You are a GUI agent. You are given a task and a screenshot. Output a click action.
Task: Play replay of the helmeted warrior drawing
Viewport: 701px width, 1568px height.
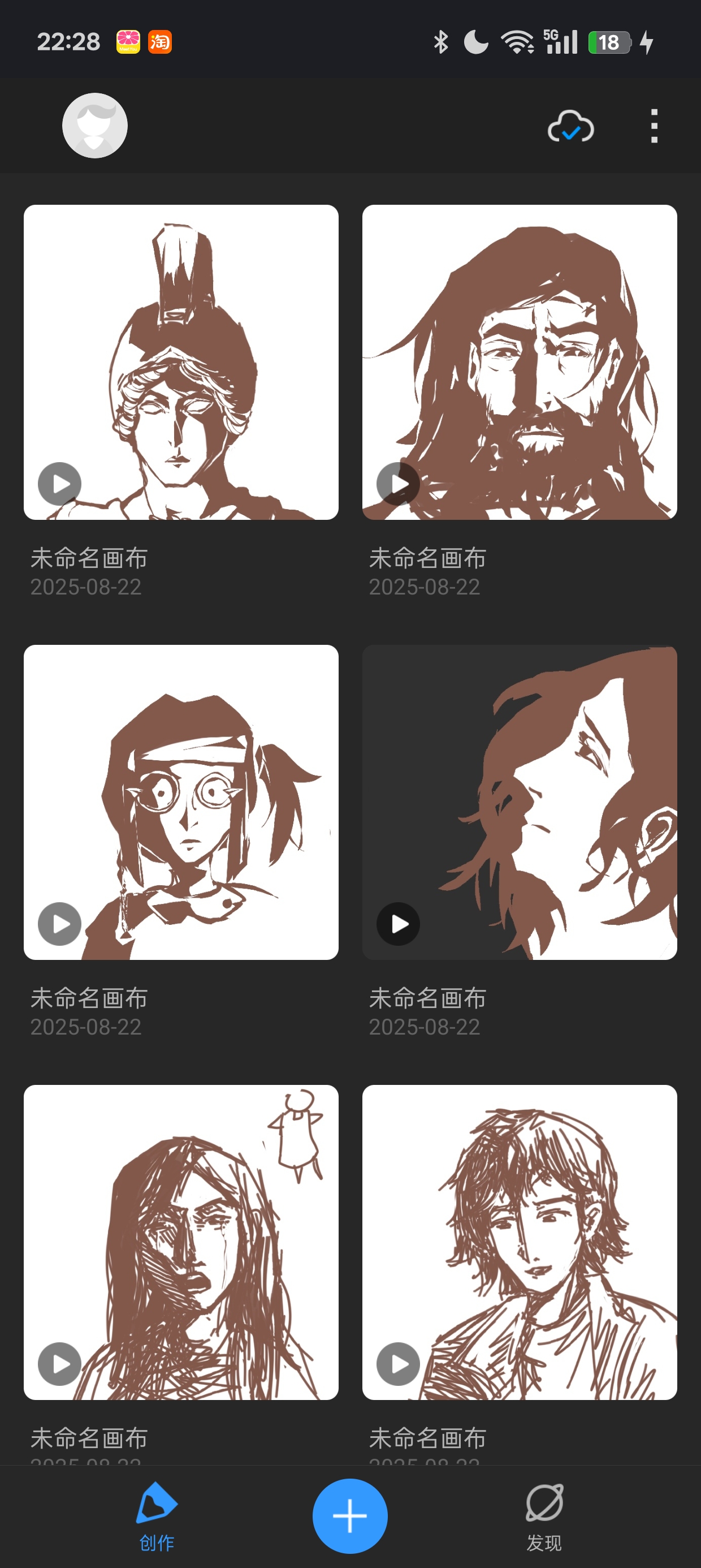coord(59,484)
